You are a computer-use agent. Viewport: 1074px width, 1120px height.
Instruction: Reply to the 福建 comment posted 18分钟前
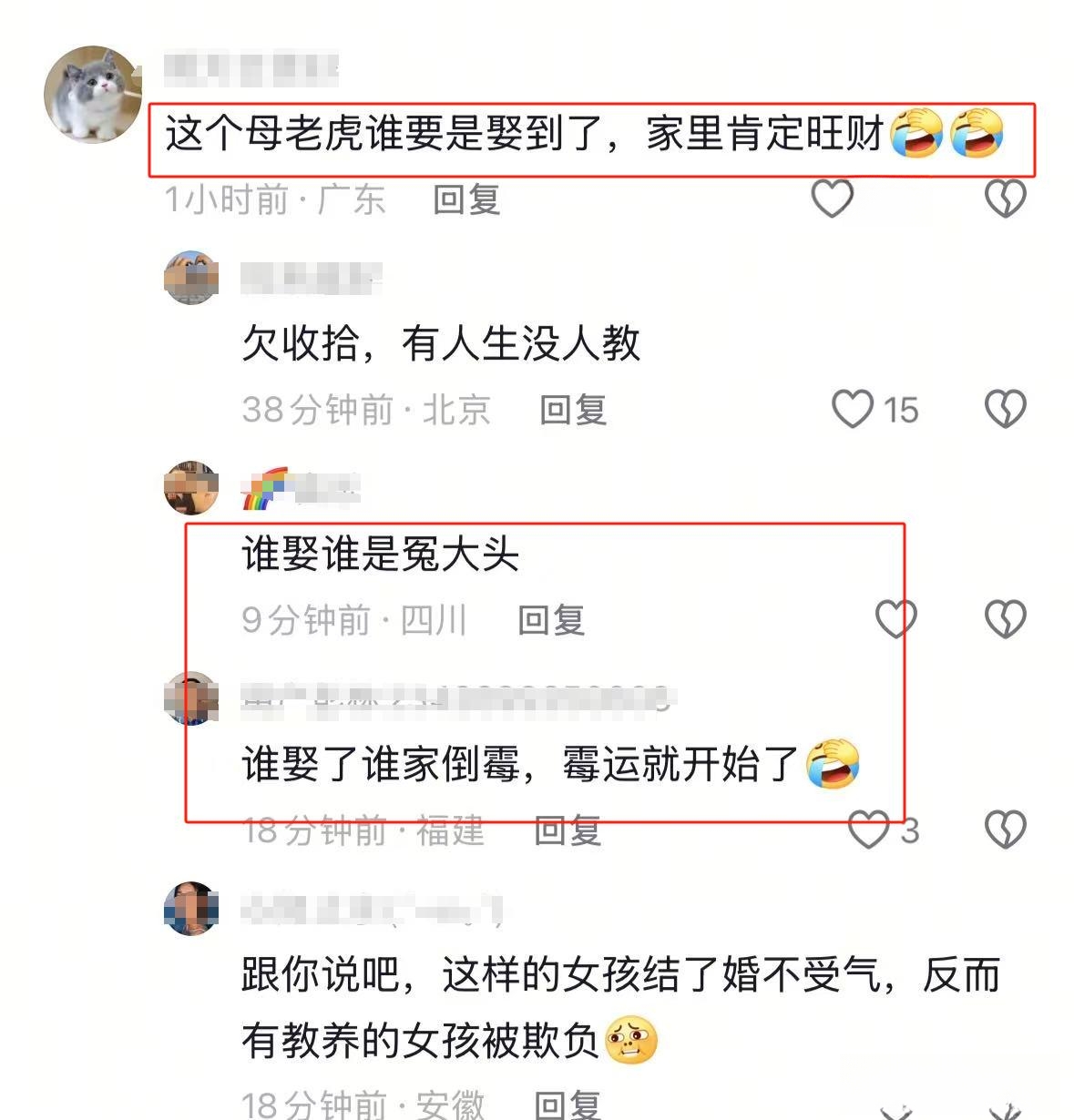click(568, 830)
